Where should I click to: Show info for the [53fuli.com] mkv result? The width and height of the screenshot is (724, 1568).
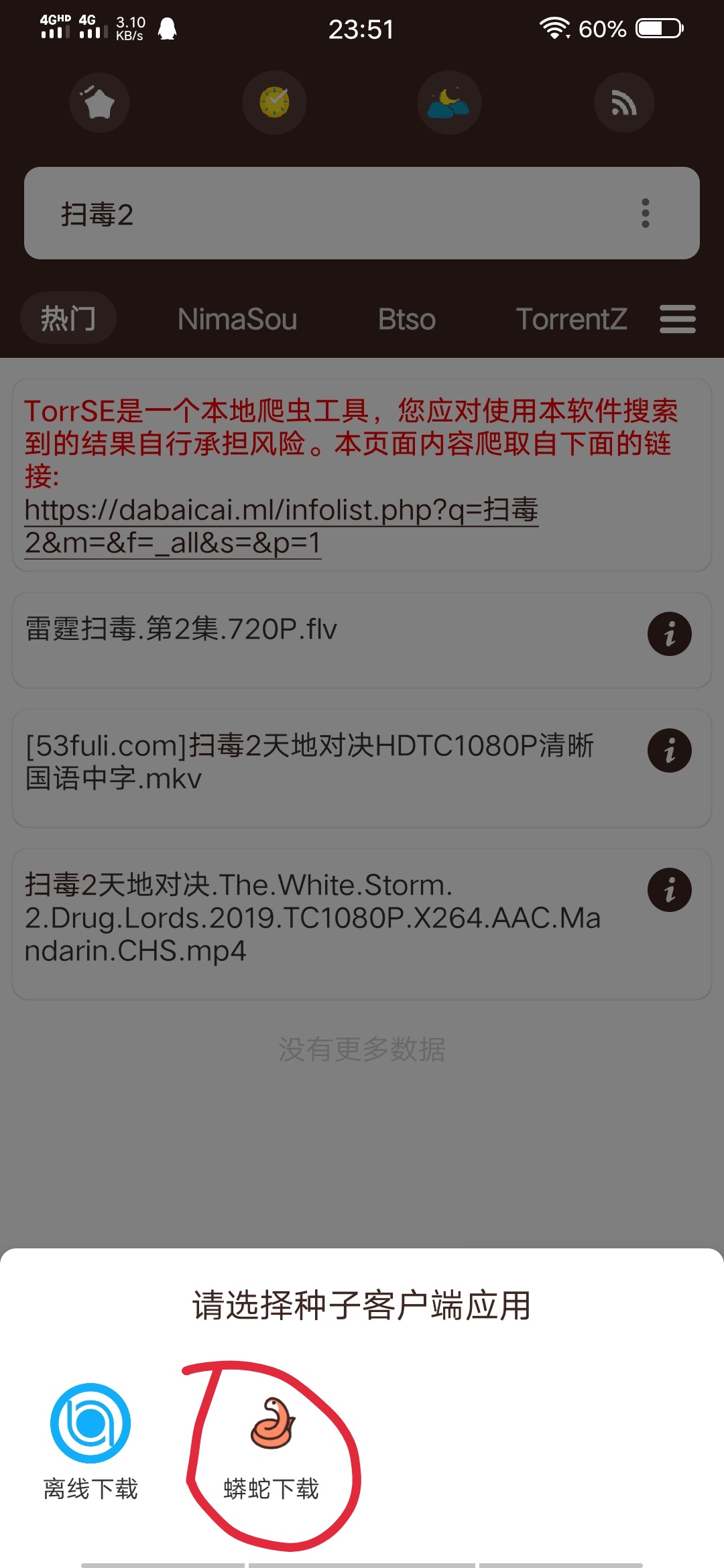pyautogui.click(x=669, y=750)
